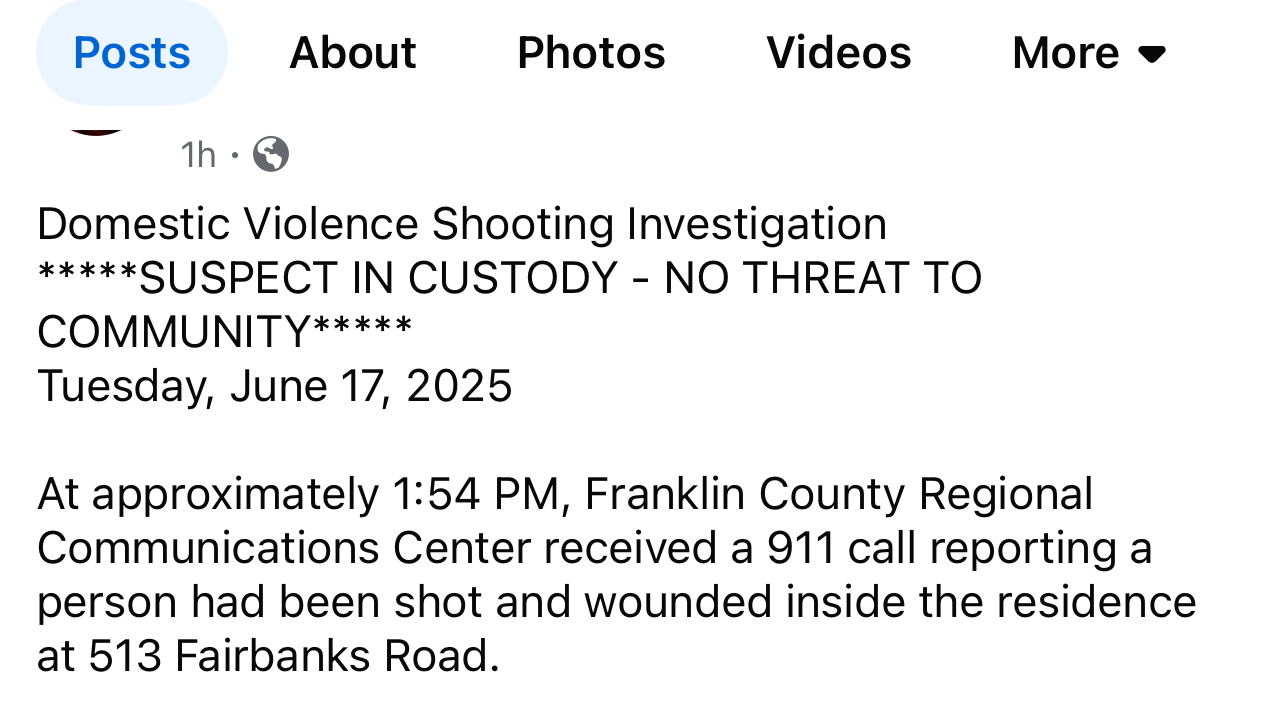Go to the Videos tab
The image size is (1284, 725).
pyautogui.click(x=839, y=53)
